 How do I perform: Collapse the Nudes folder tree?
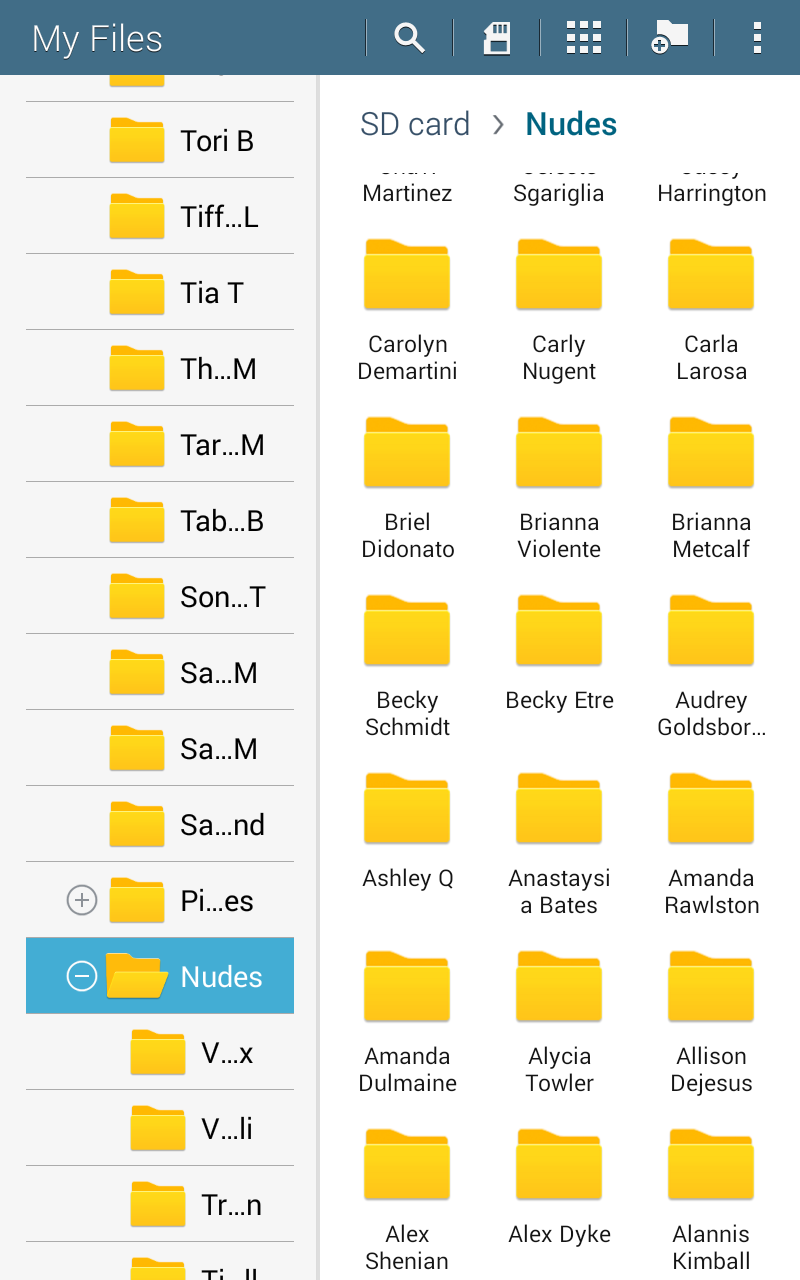81,976
